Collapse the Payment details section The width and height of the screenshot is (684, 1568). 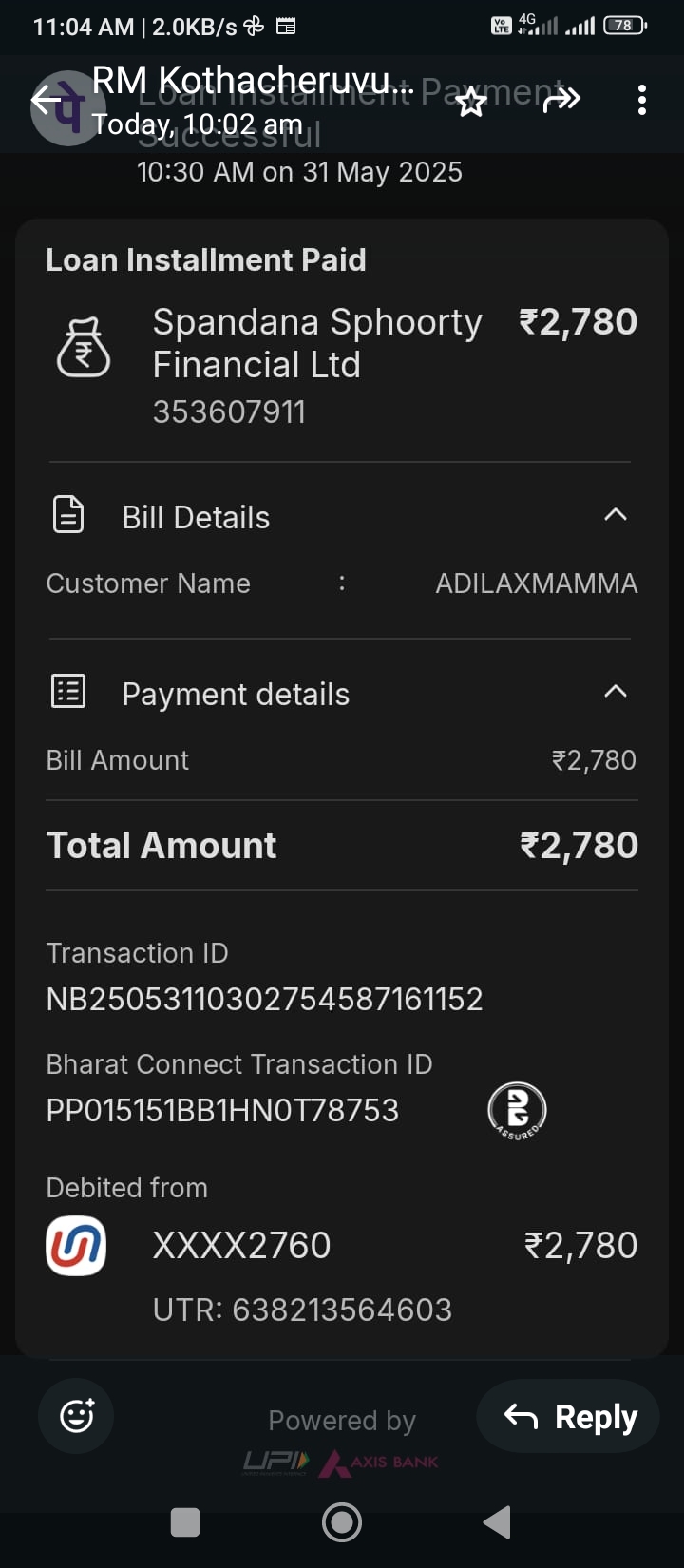pos(616,692)
